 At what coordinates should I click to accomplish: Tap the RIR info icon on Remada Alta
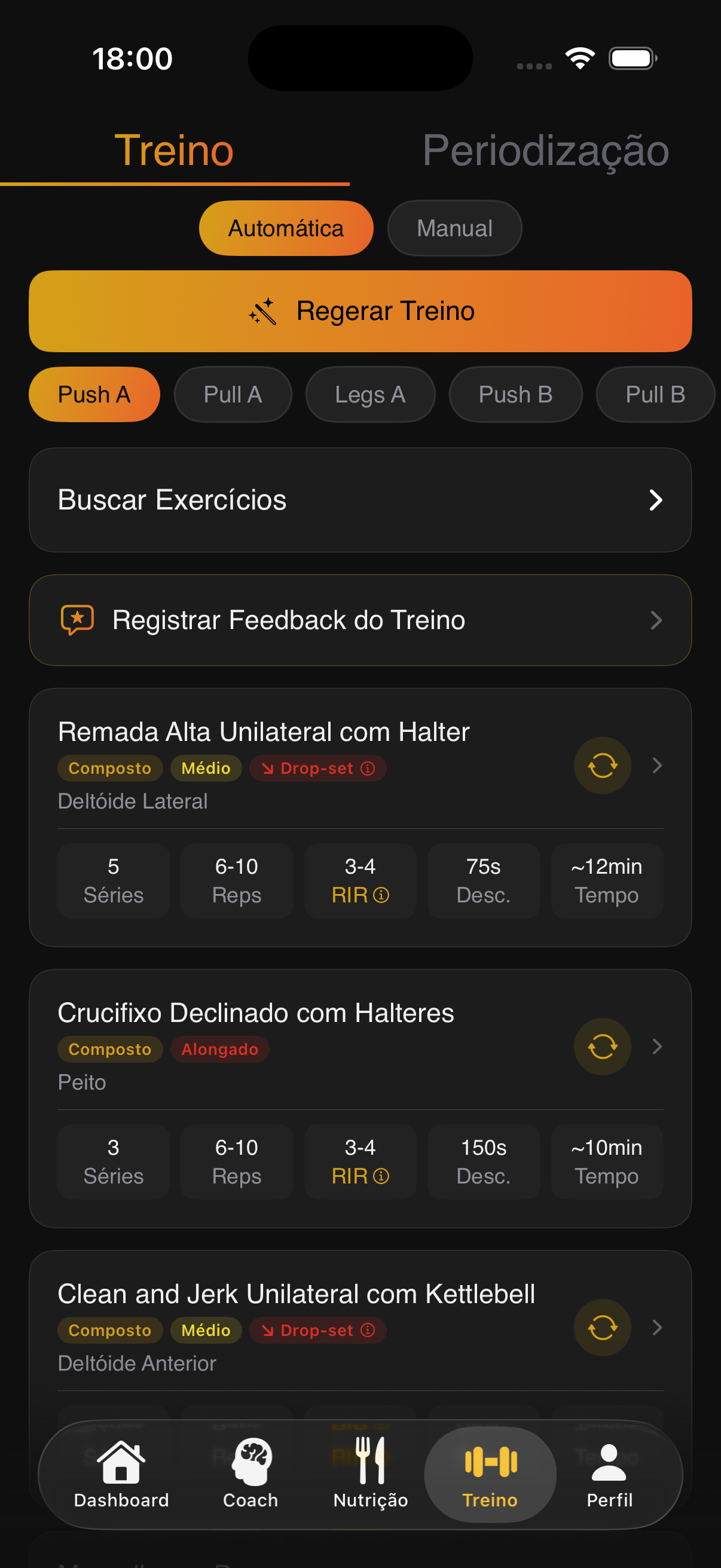tap(381, 896)
